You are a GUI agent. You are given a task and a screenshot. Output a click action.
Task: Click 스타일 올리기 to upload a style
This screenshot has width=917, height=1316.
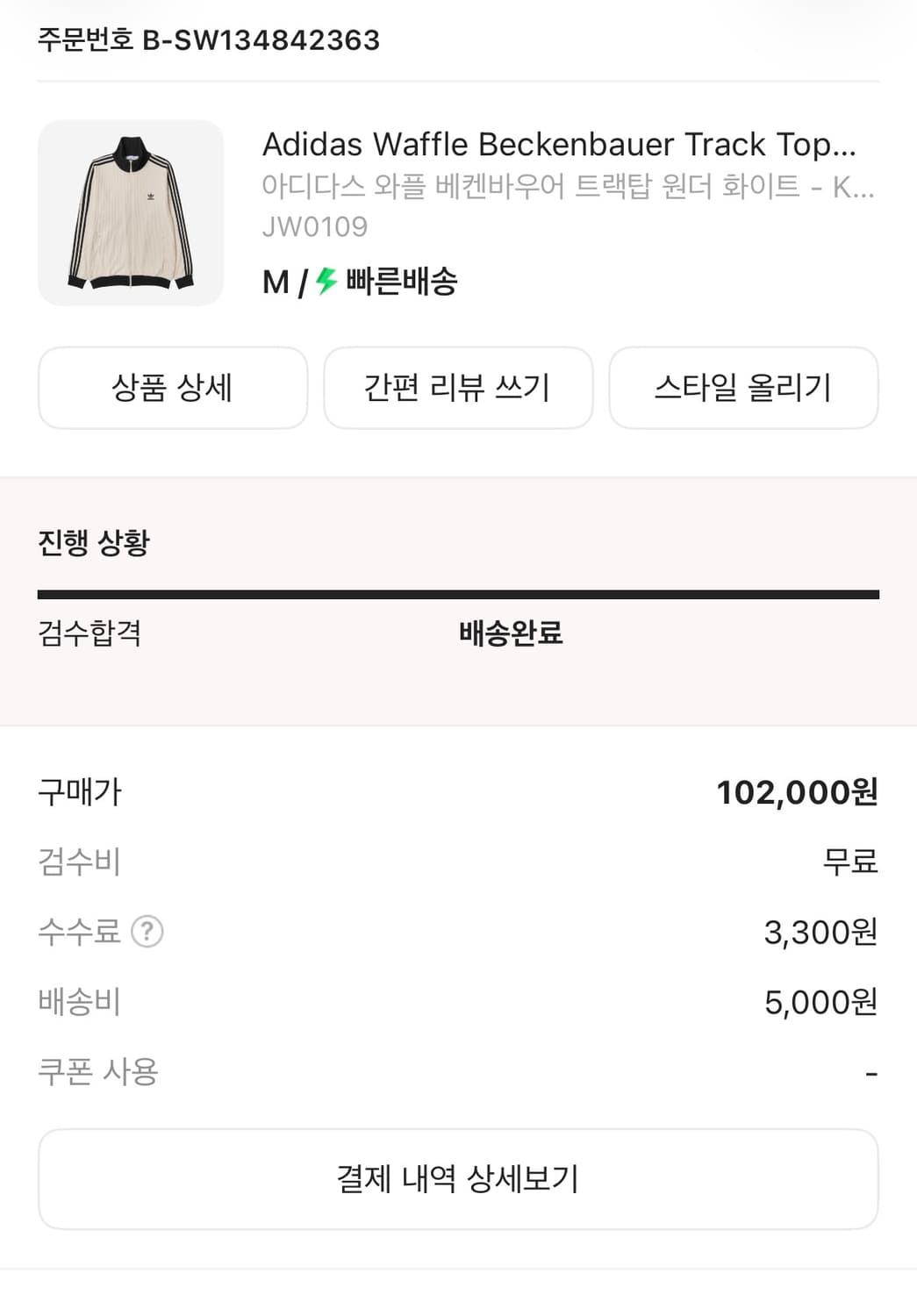tap(743, 389)
